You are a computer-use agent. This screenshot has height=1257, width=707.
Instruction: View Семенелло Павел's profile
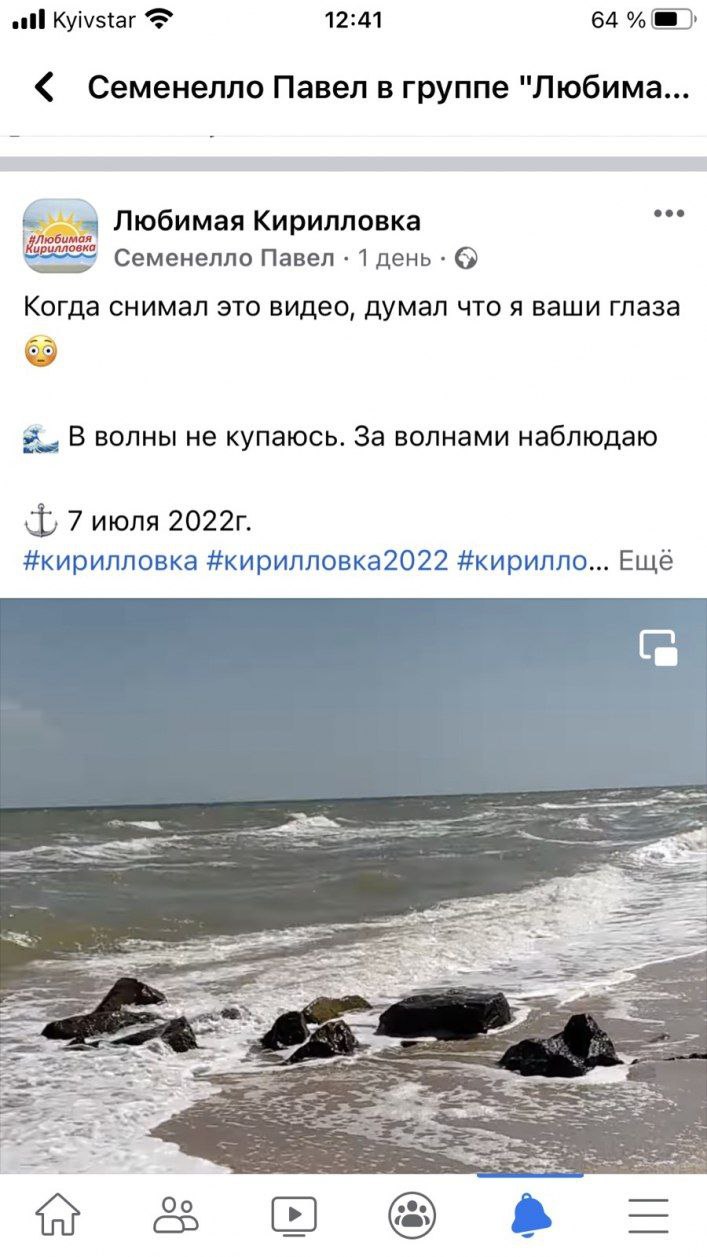(x=224, y=259)
